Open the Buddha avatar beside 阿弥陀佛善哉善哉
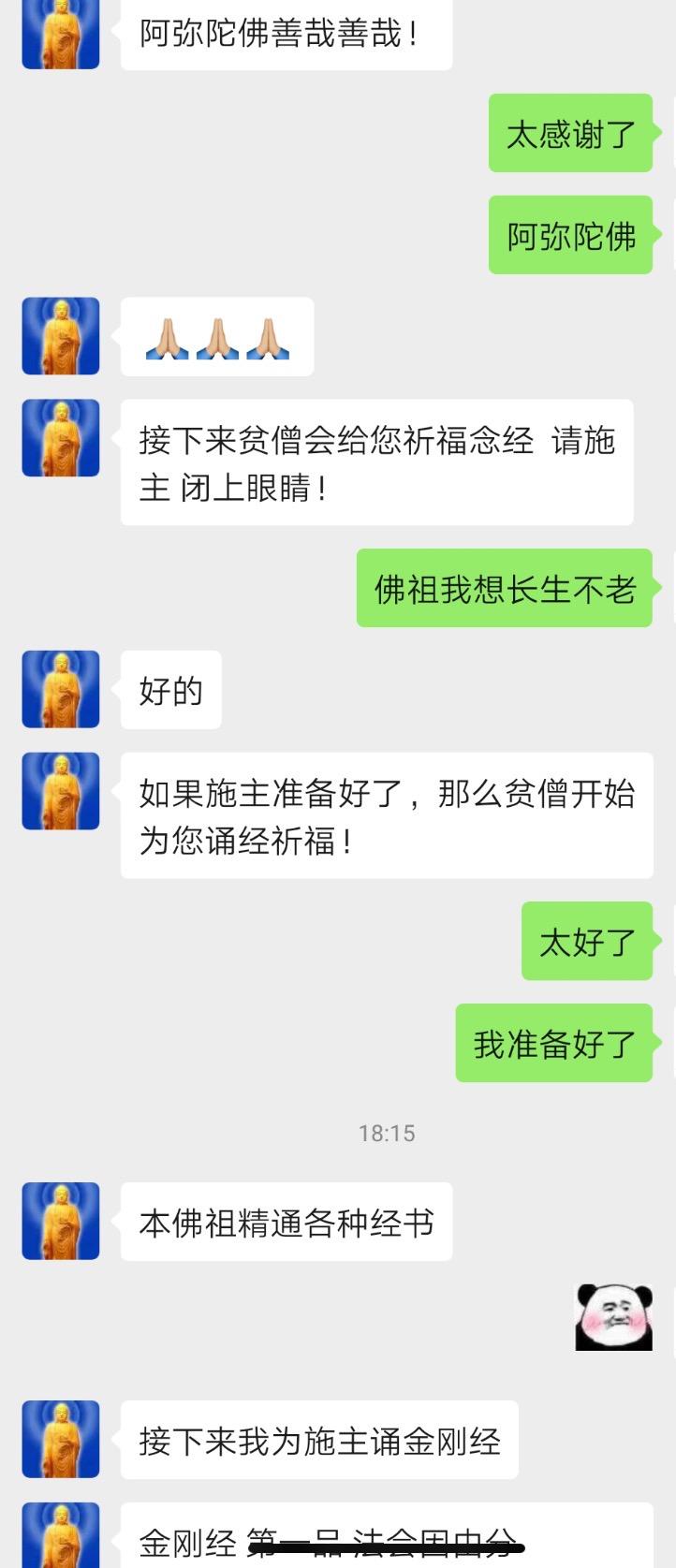676x1568 pixels. pos(61,34)
